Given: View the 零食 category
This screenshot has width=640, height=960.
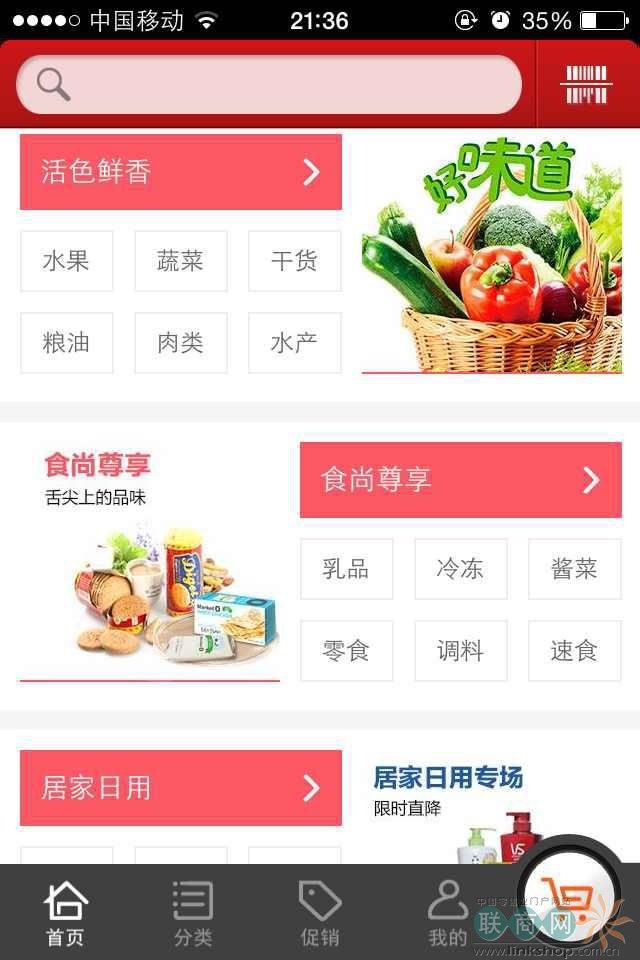Looking at the screenshot, I should tap(347, 651).
